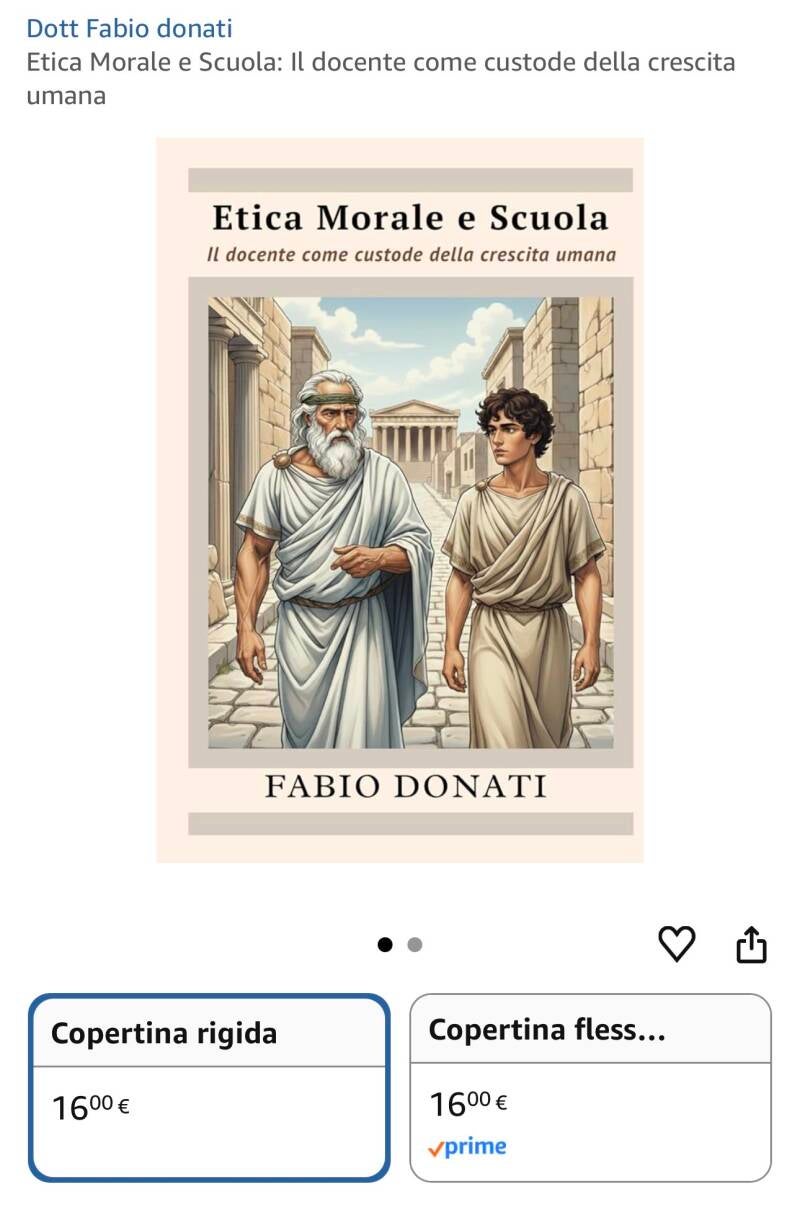800x1228 pixels.
Task: Share this book listing
Action: point(751,943)
